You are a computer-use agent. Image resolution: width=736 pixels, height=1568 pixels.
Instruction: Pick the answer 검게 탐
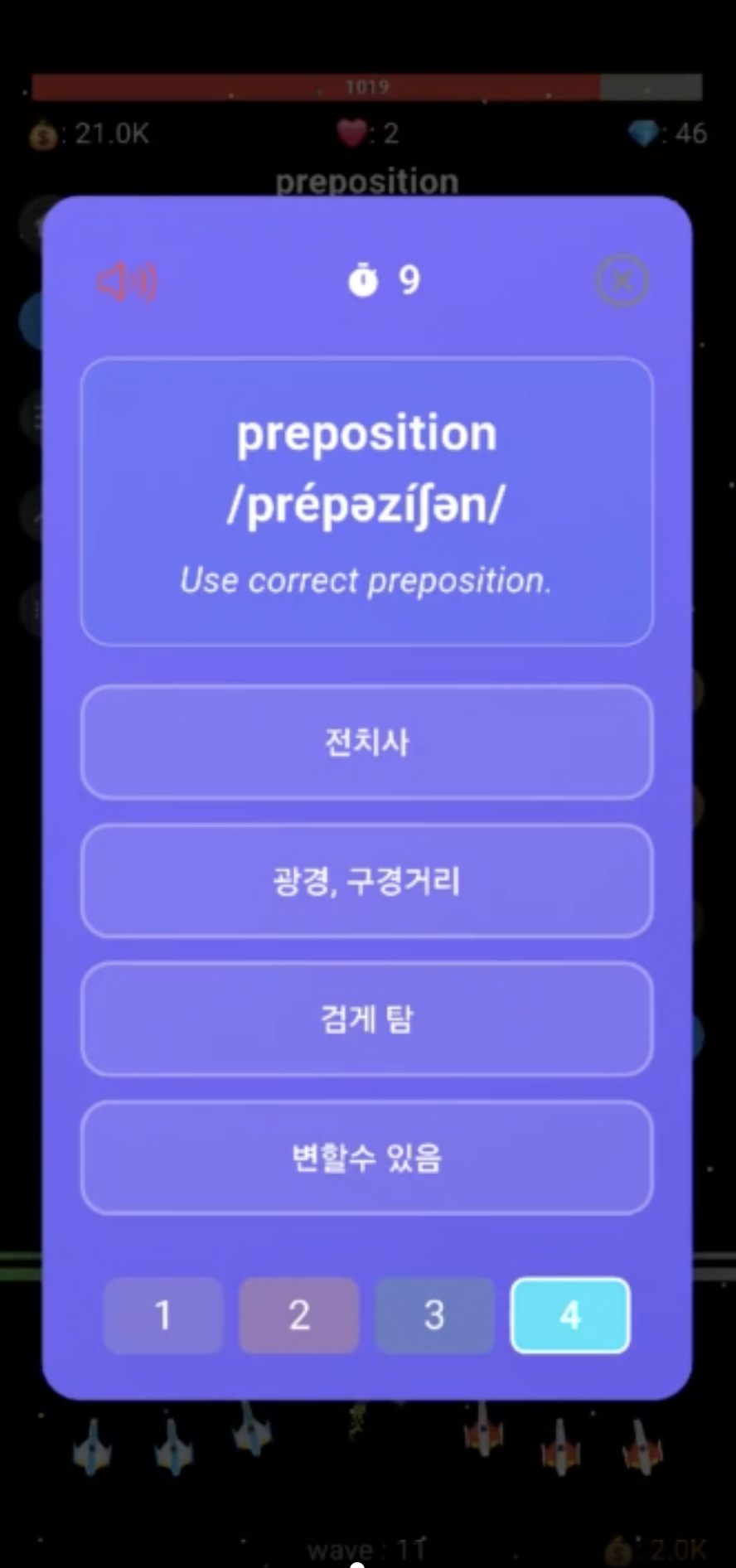tap(366, 1019)
